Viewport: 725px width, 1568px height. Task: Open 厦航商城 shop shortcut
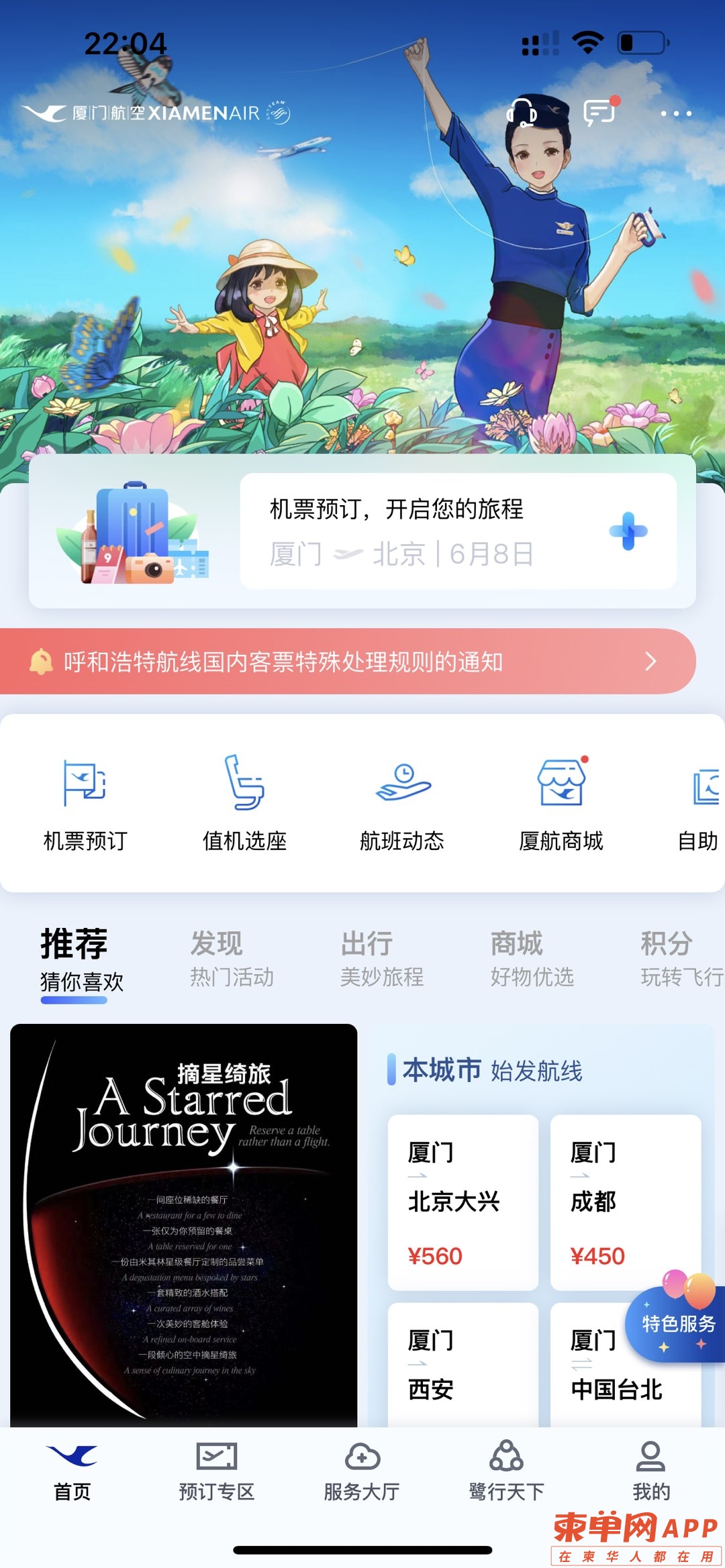point(561,802)
